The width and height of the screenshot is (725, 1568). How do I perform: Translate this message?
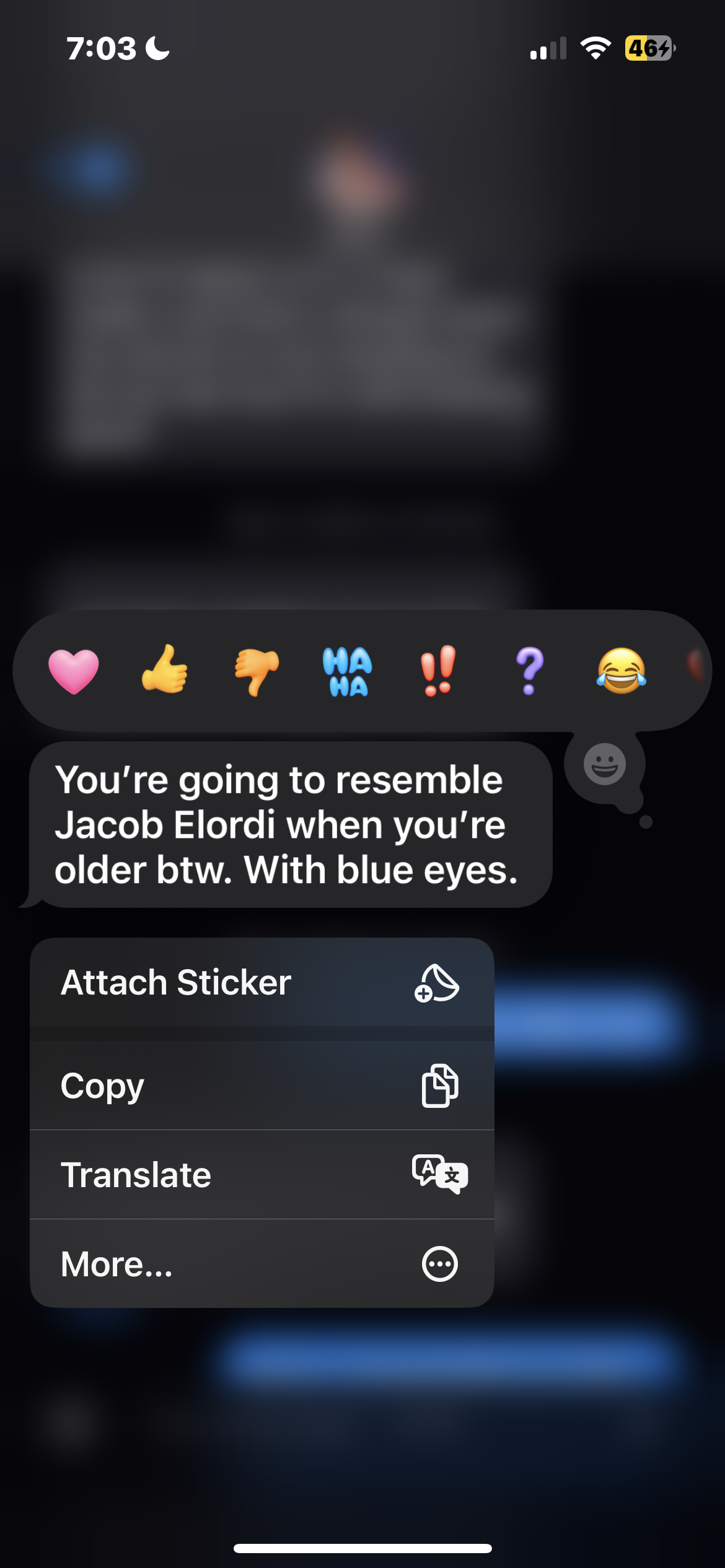pyautogui.click(x=261, y=1175)
